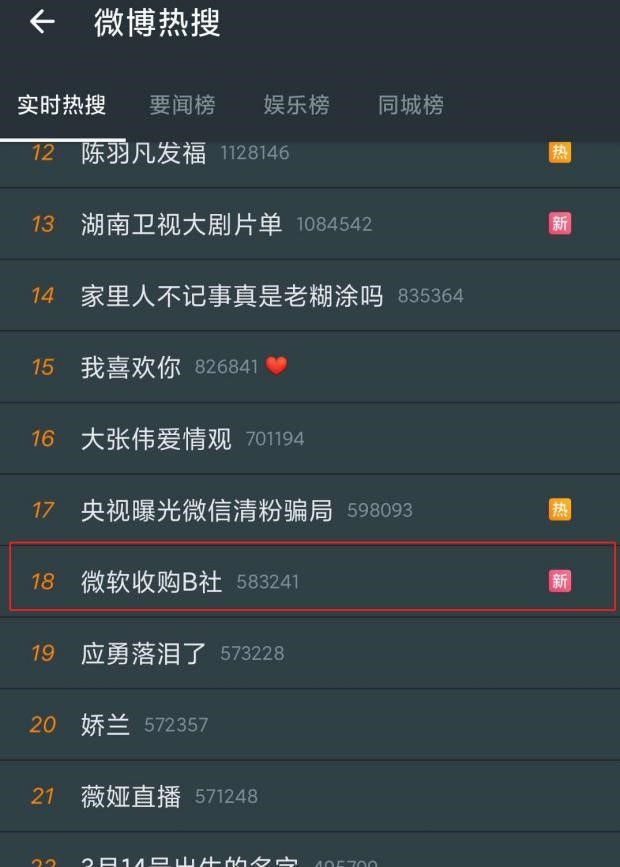Switch to the 娱乐榜 tab
The image size is (620, 867).
(x=296, y=105)
